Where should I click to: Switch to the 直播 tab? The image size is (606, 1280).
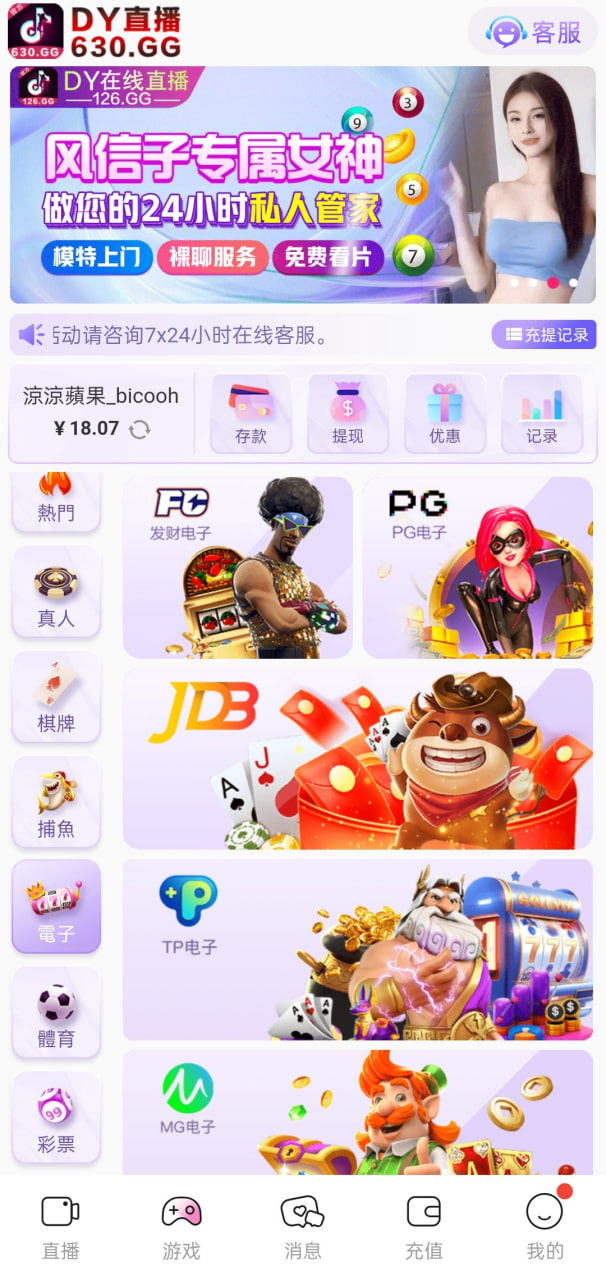pos(60,1227)
